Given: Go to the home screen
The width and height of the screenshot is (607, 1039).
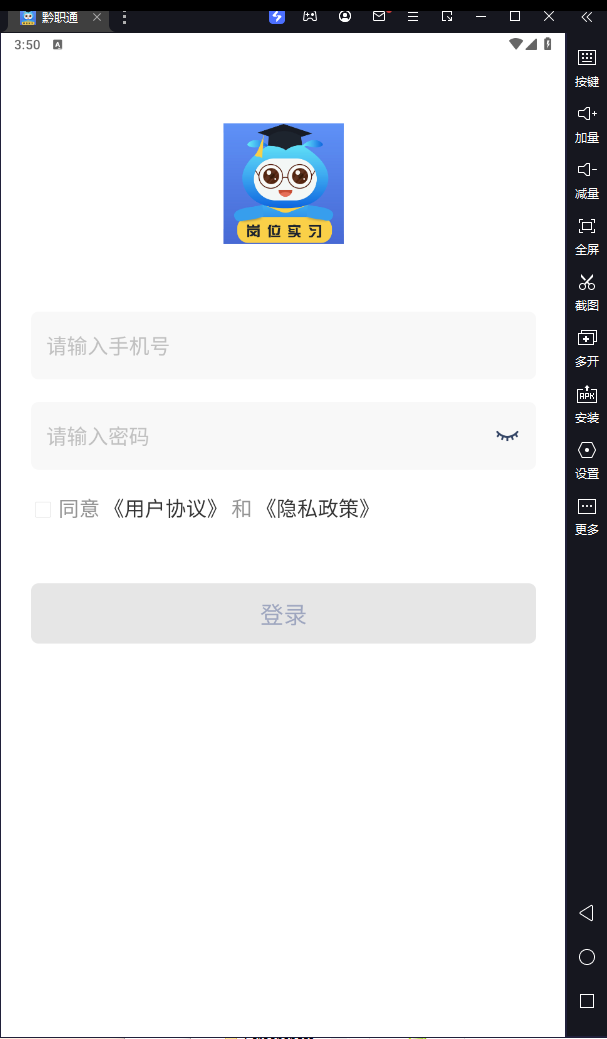Looking at the screenshot, I should 587,957.
